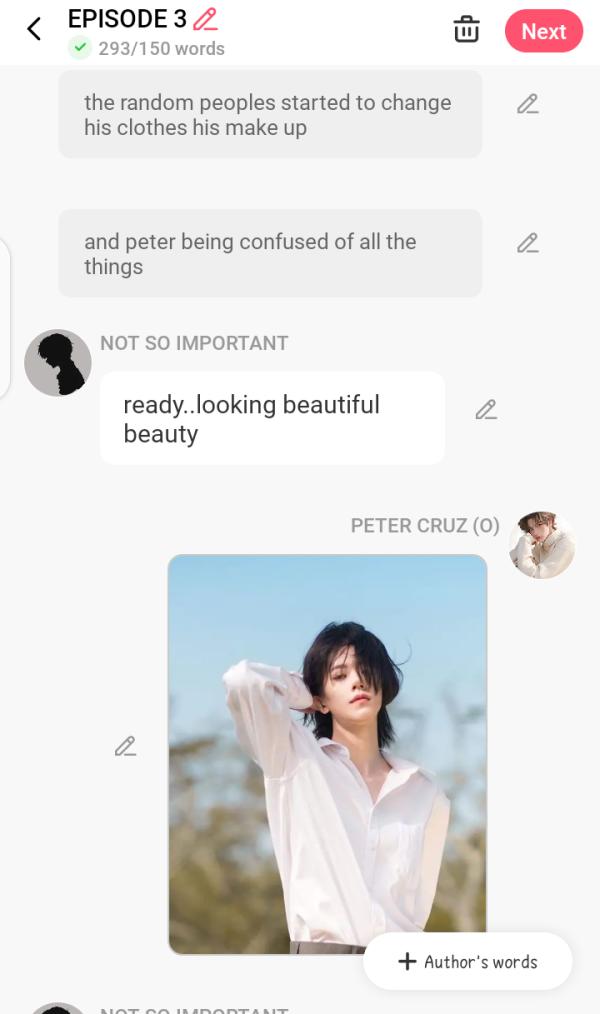Image resolution: width=600 pixels, height=1014 pixels.
Task: Edit the Episode 3 title
Action: click(x=205, y=18)
